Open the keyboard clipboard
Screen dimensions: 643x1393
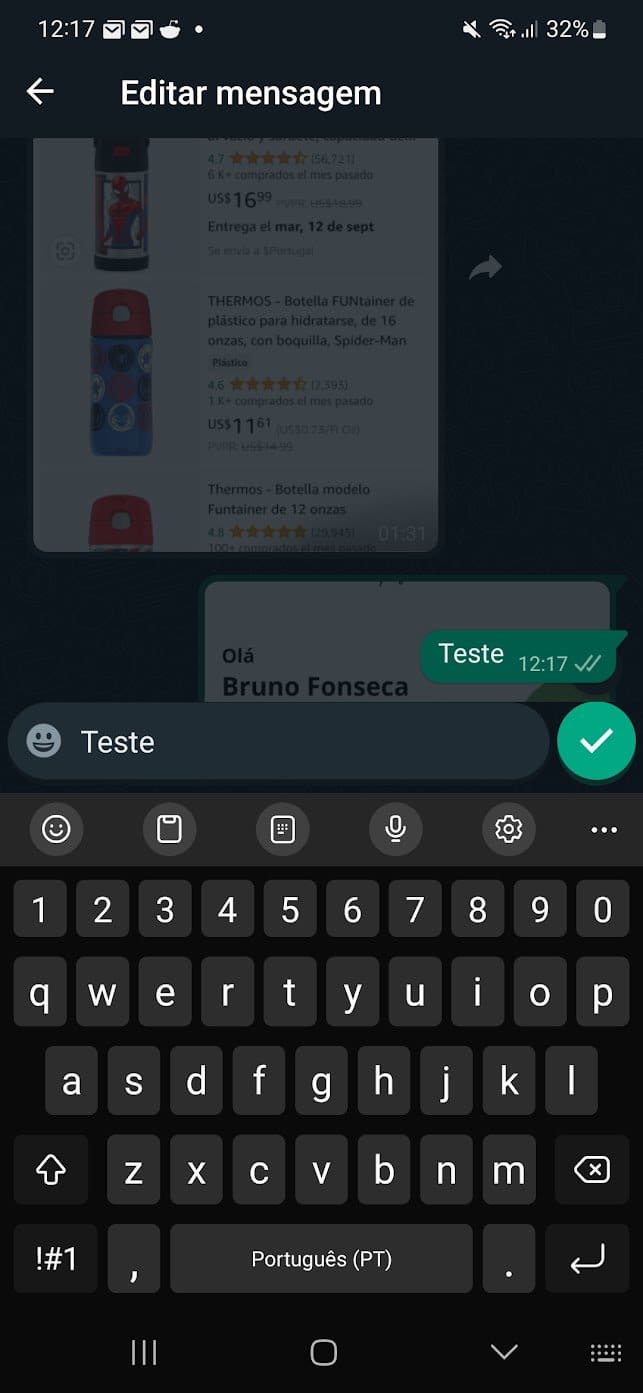(169, 829)
